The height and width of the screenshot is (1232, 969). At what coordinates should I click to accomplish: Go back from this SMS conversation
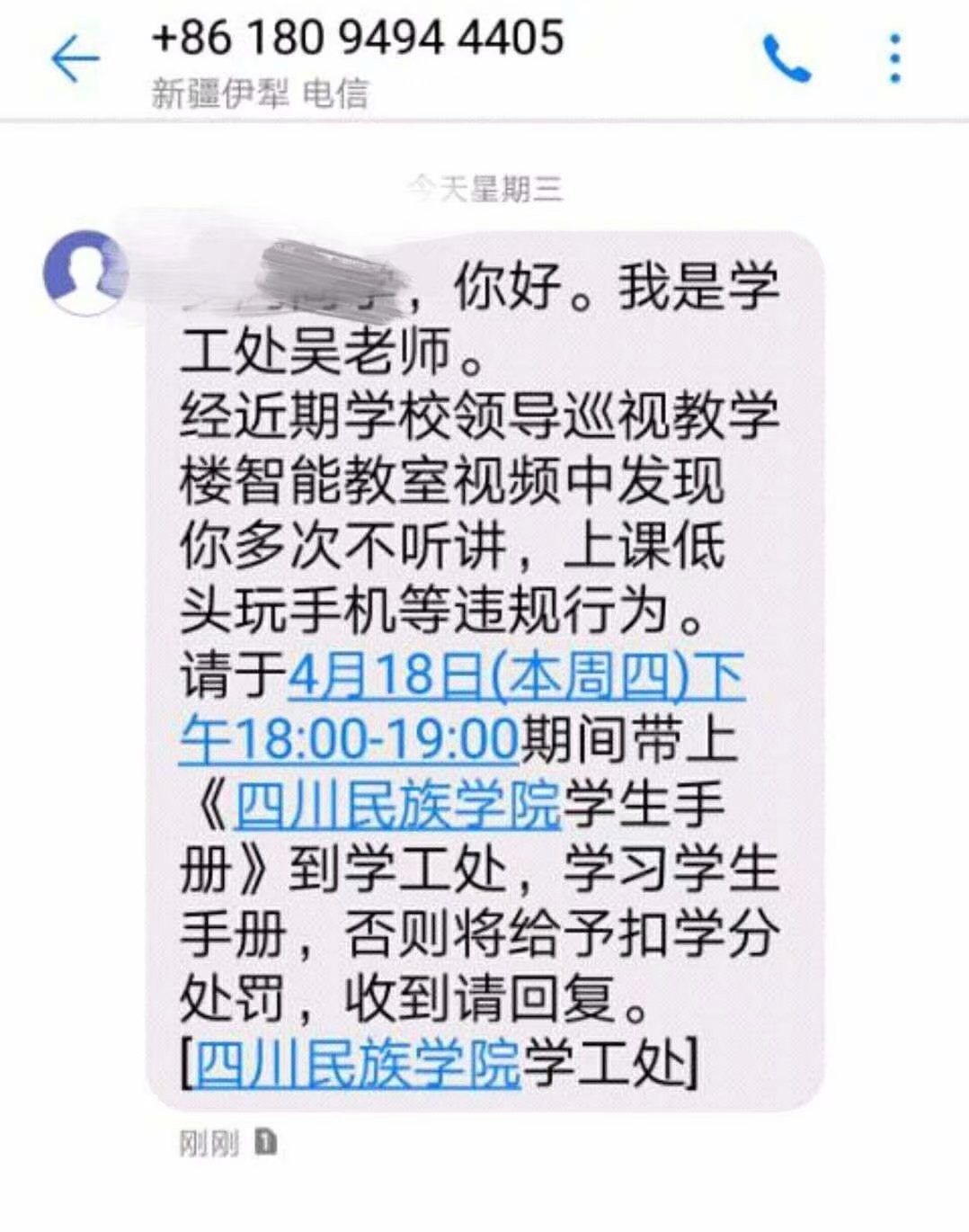[74, 60]
